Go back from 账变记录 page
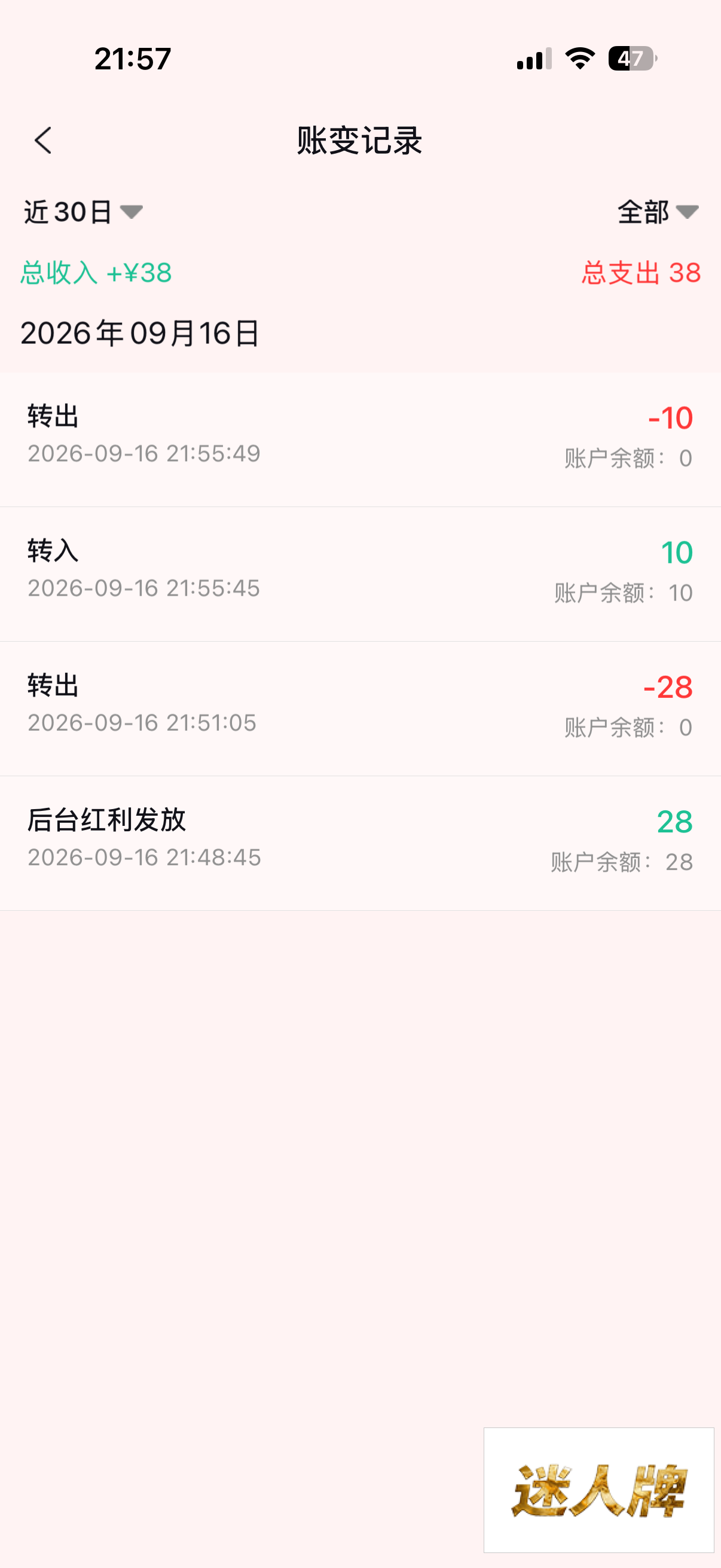721x1568 pixels. tap(43, 141)
